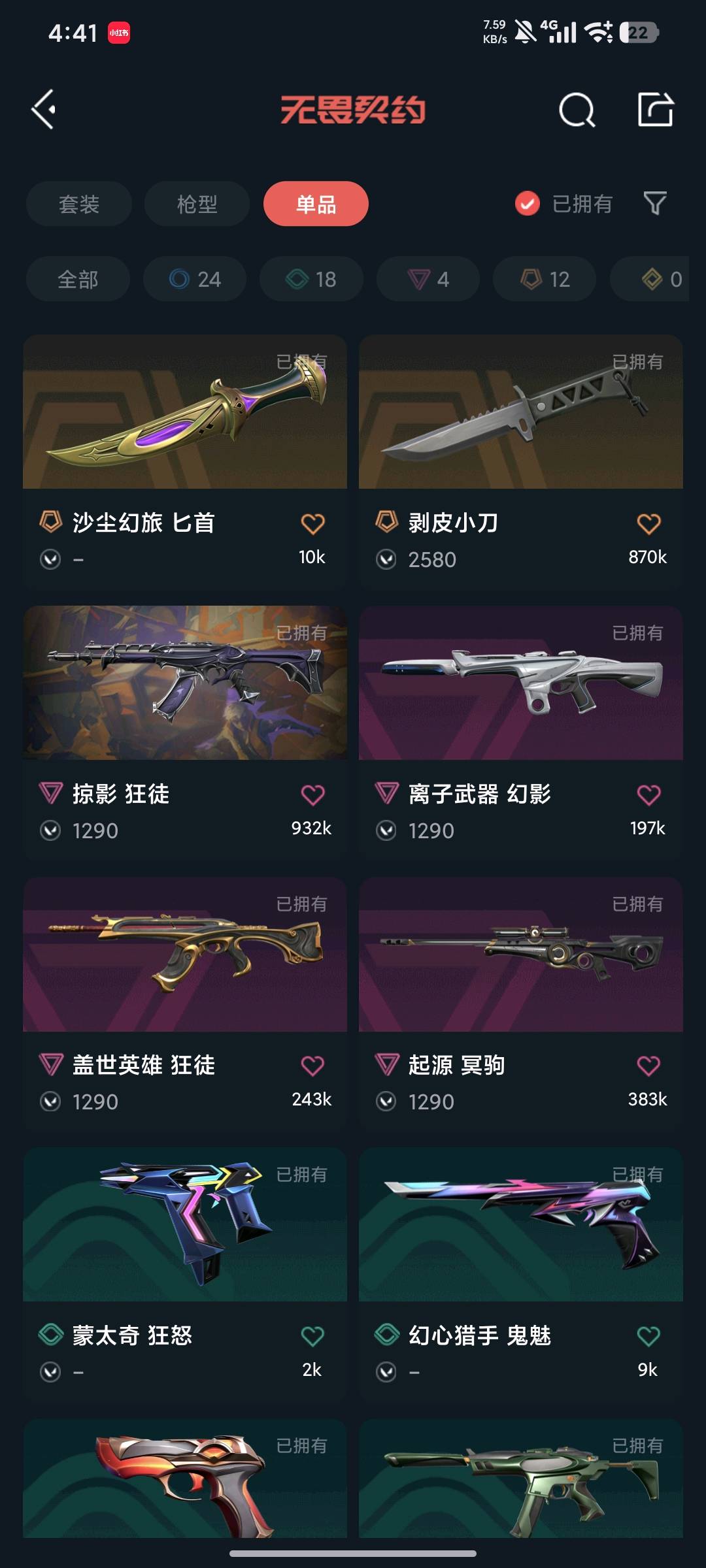Filter by the rarity chip showing 24
The height and width of the screenshot is (1568, 706).
[195, 279]
